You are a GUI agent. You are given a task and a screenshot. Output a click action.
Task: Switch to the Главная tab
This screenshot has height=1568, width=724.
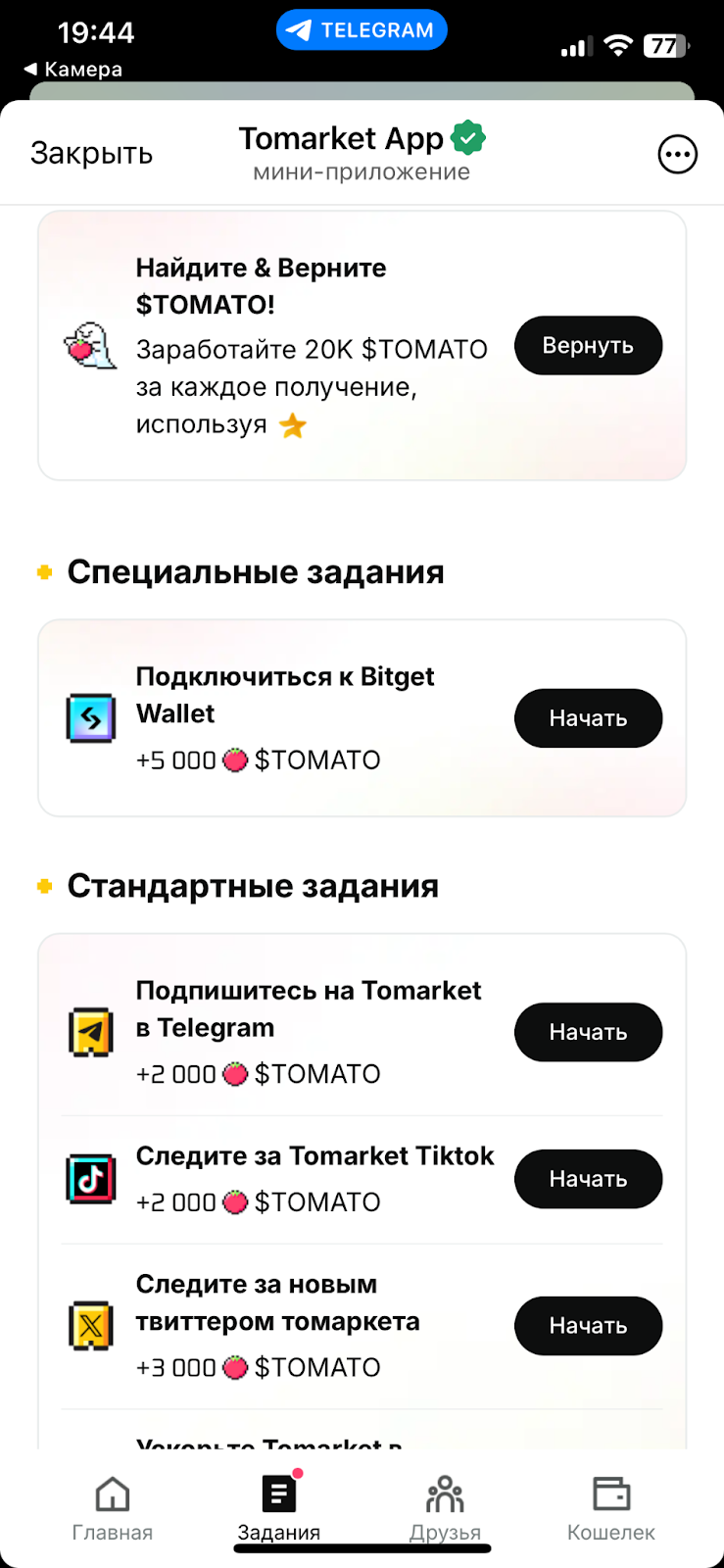click(x=113, y=1507)
